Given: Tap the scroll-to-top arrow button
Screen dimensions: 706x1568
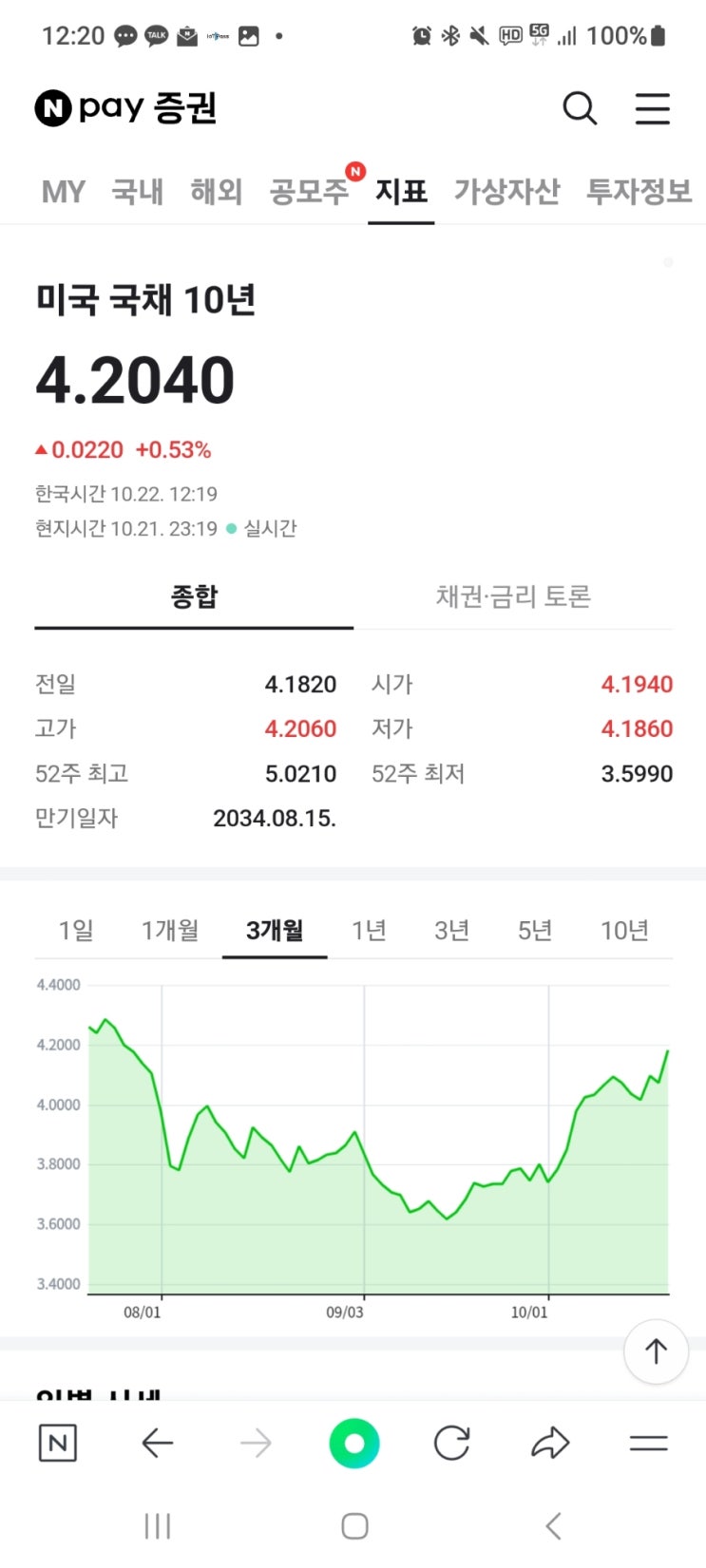Looking at the screenshot, I should point(656,1351).
